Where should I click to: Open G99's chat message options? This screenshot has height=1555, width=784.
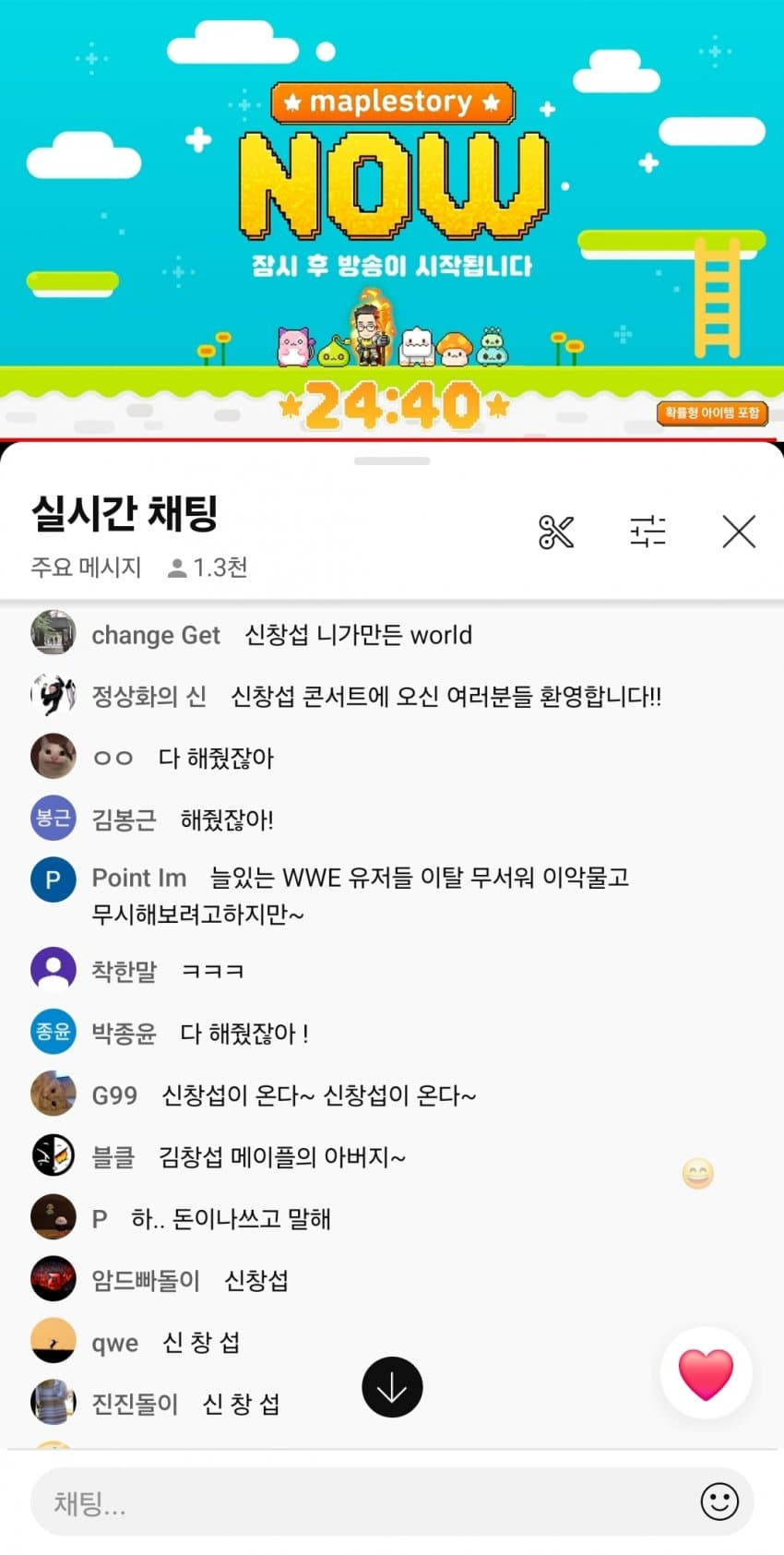point(318,1095)
